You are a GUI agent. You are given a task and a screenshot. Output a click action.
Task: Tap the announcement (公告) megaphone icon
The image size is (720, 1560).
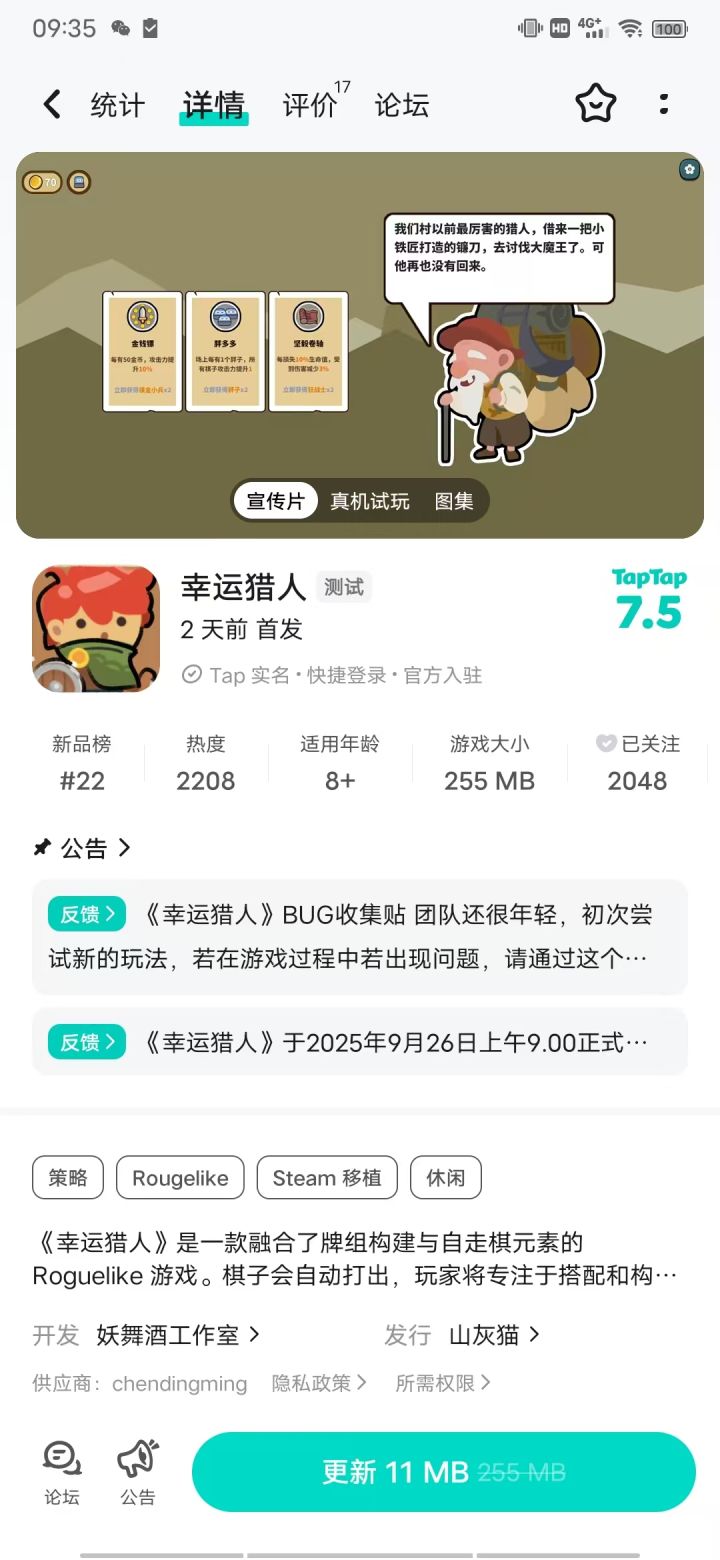click(138, 1463)
